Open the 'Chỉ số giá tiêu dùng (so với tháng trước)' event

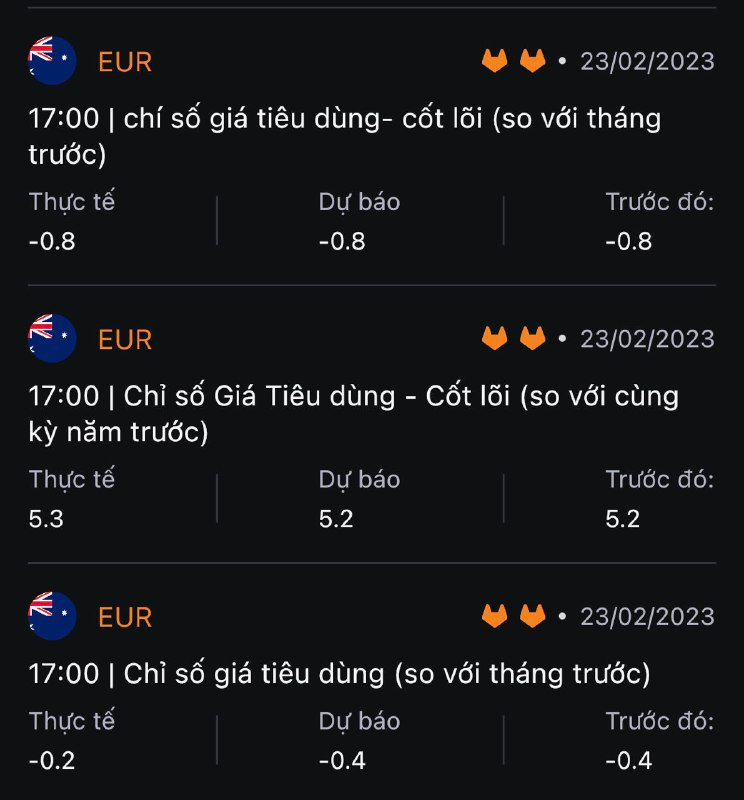(x=340, y=674)
